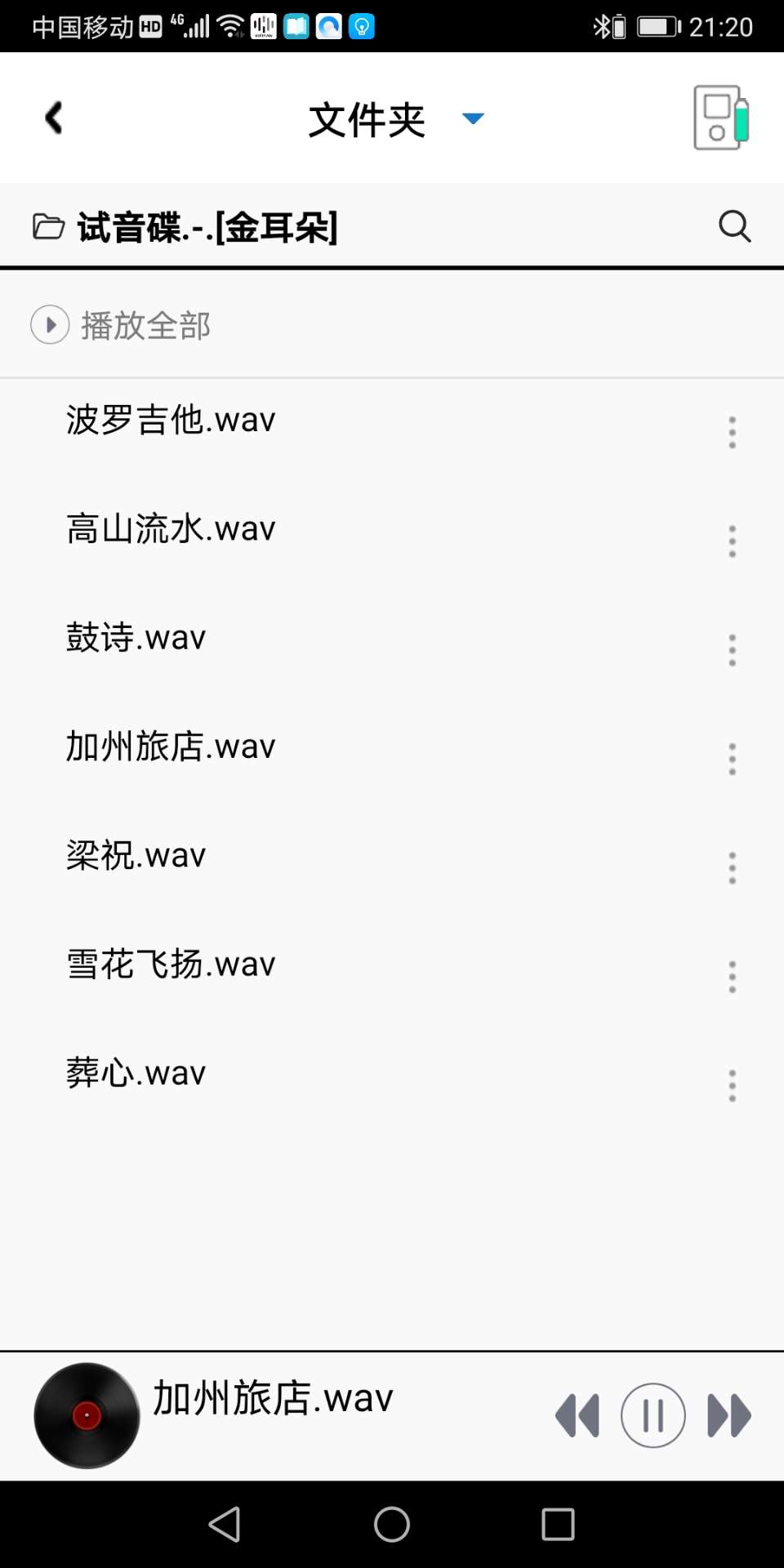Screen dimensions: 784x1568
Task: Open more options for 波罗吉他.wav
Action: click(x=732, y=433)
